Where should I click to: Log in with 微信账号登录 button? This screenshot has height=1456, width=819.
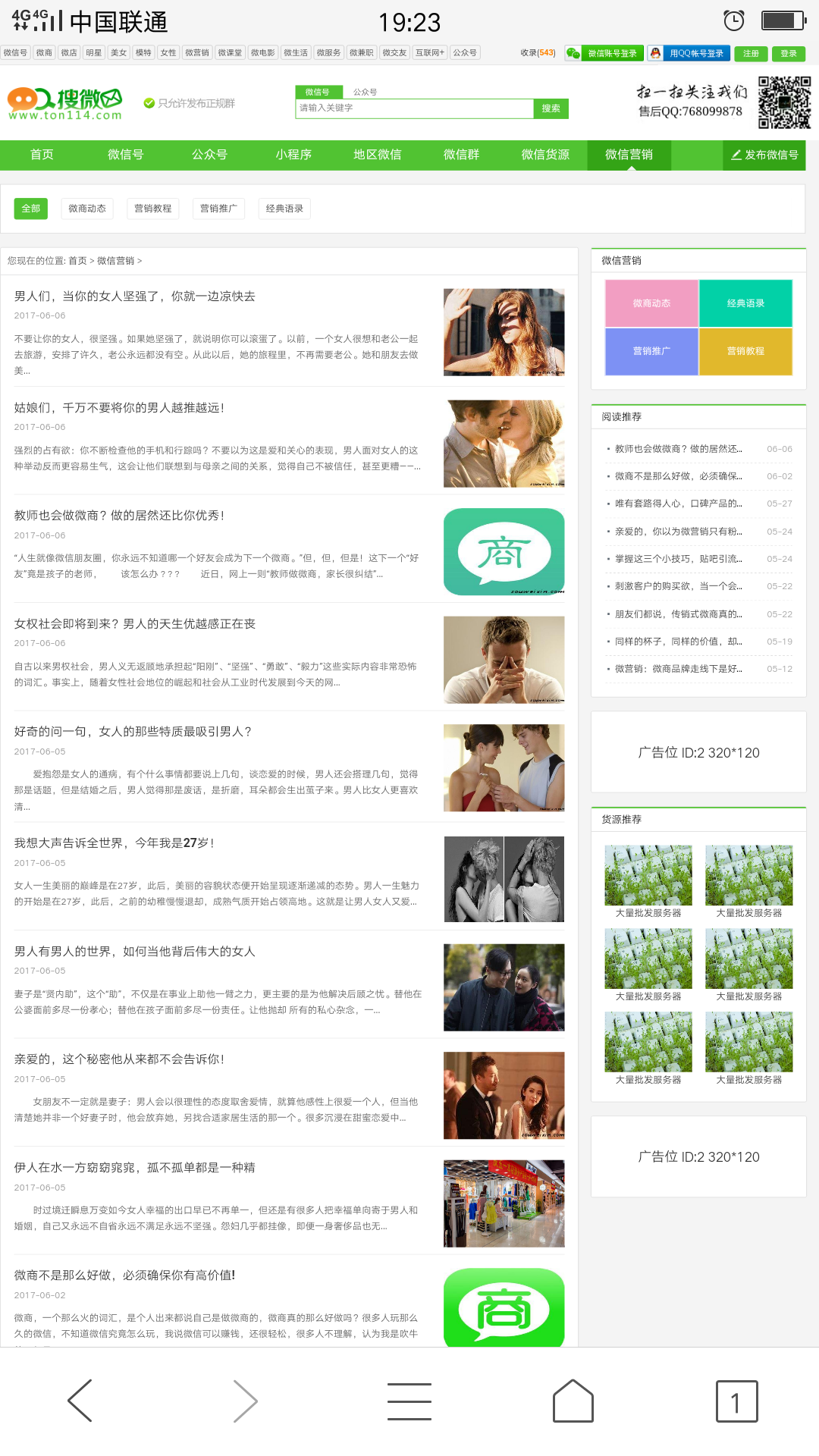(612, 53)
